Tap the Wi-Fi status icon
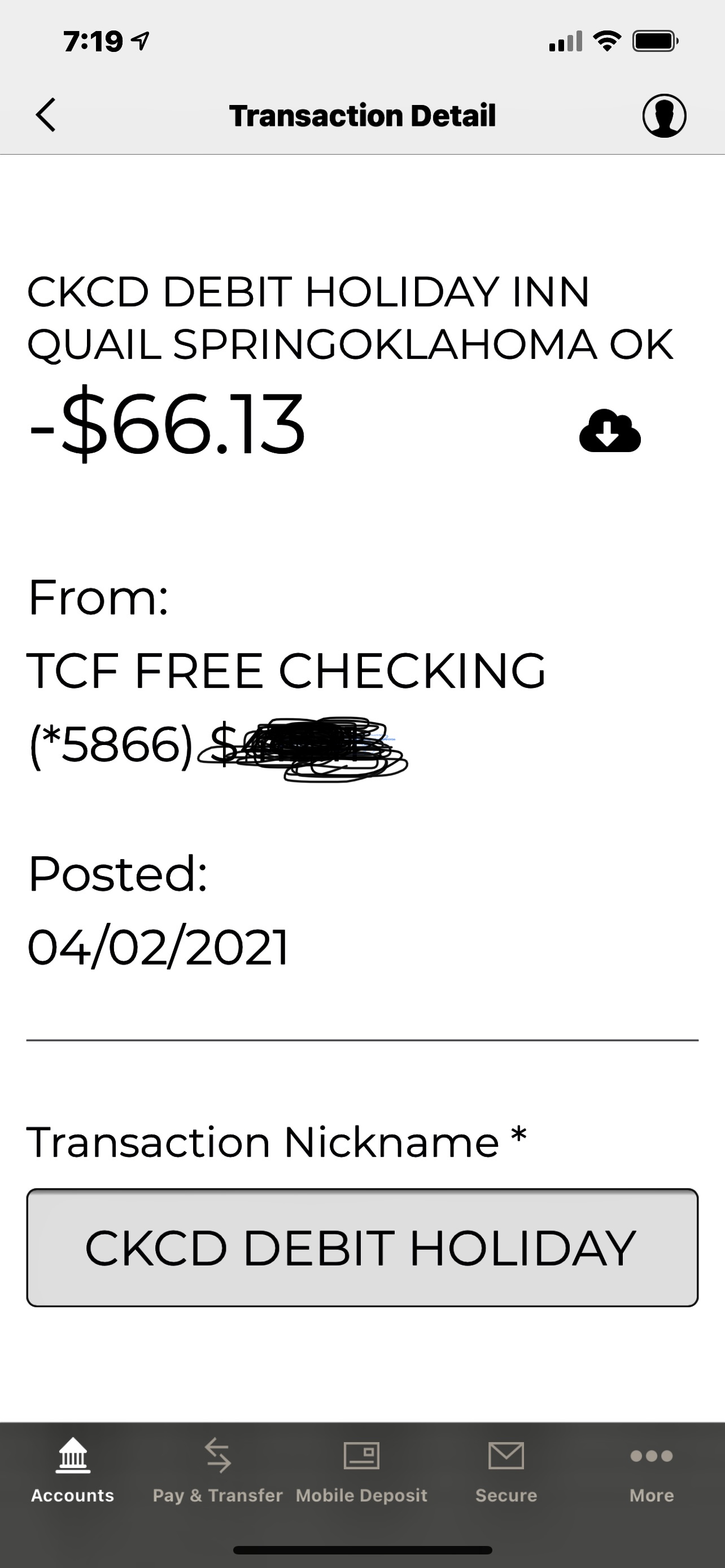 (606, 40)
